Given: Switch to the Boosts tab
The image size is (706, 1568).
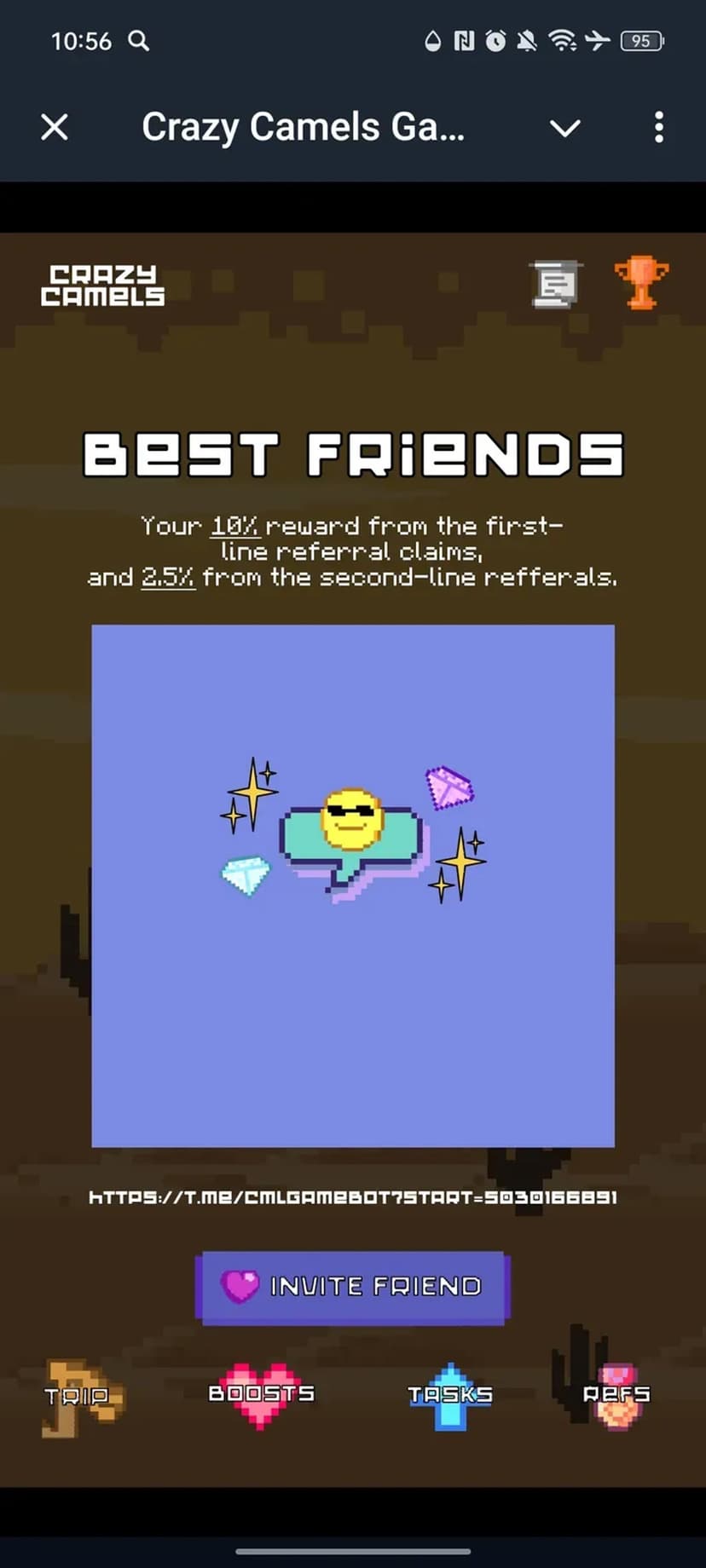Looking at the screenshot, I should [261, 1394].
